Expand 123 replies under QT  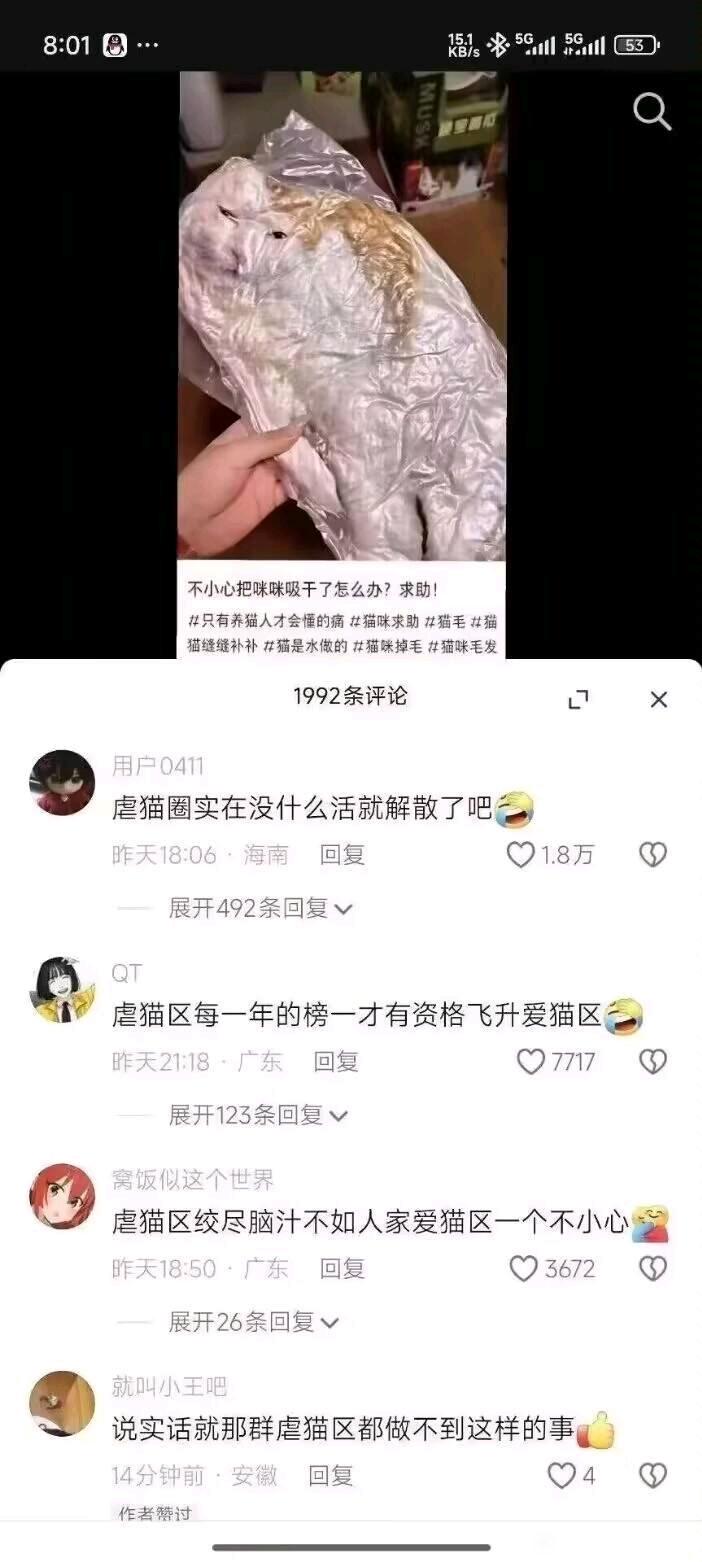[257, 1115]
